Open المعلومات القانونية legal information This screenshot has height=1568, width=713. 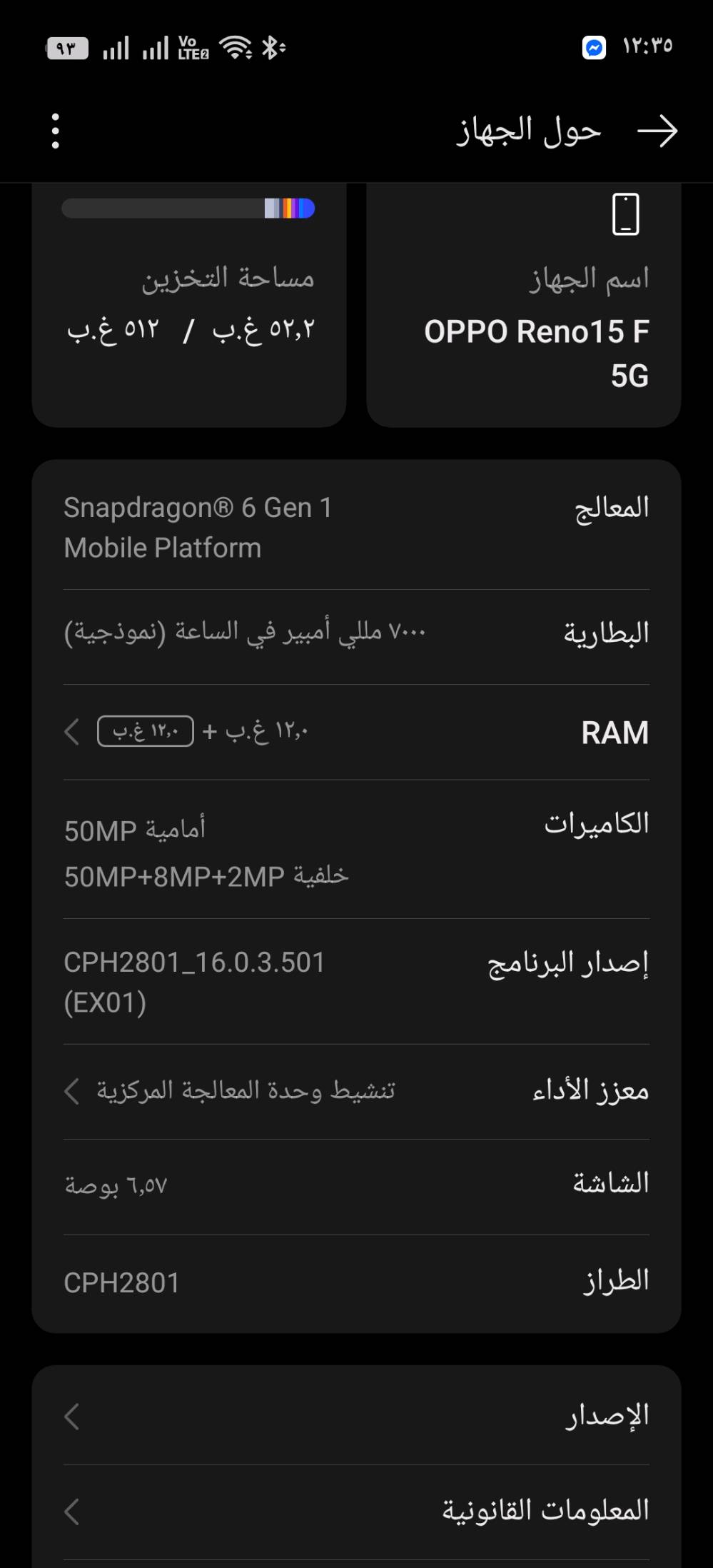point(356,1511)
